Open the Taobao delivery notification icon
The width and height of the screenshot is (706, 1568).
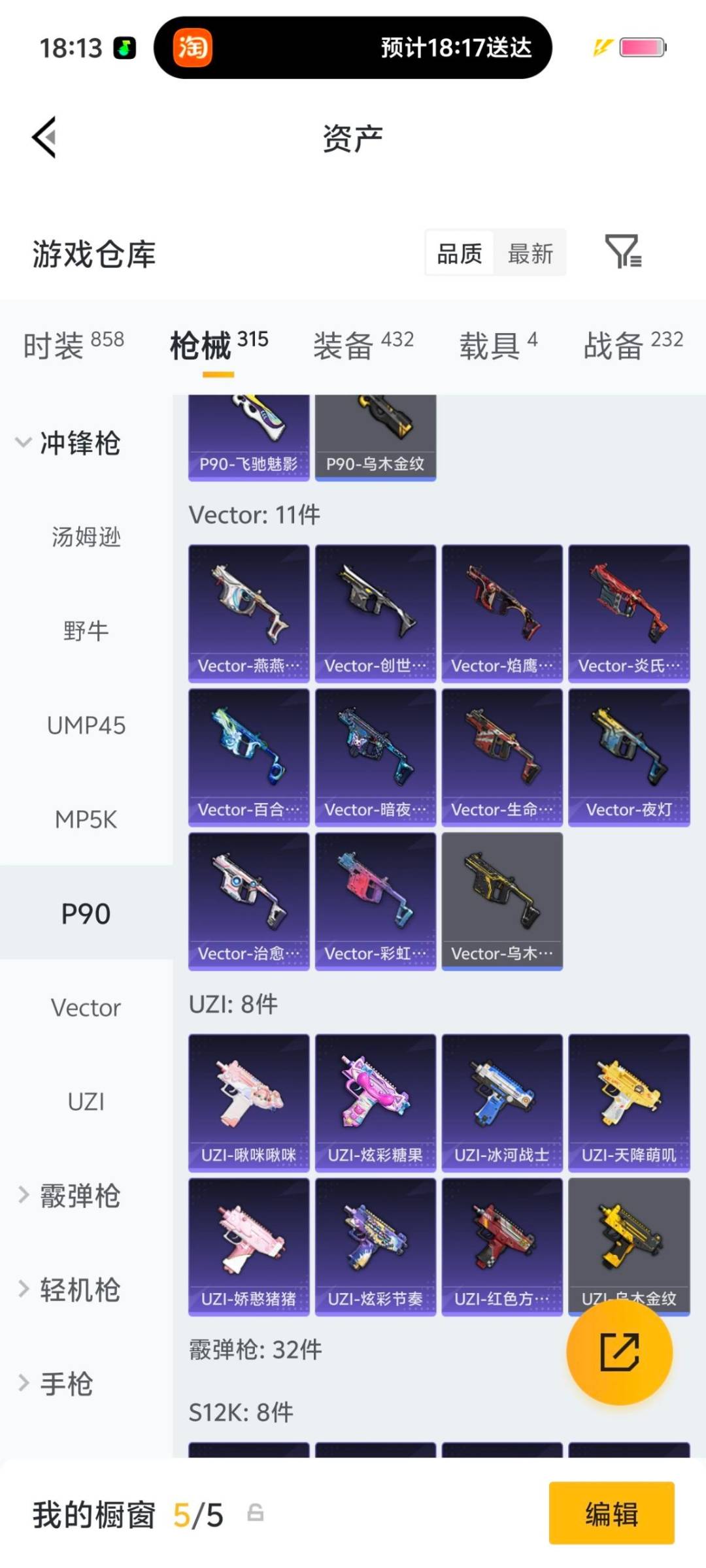192,48
